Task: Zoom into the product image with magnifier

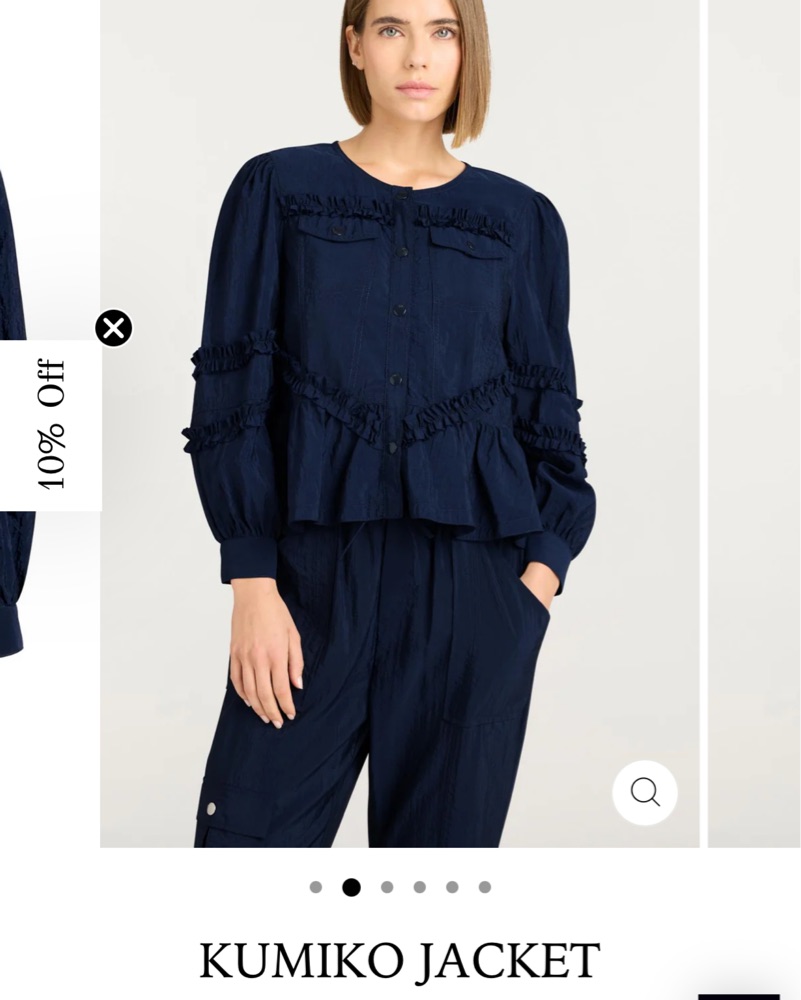Action: (x=645, y=793)
